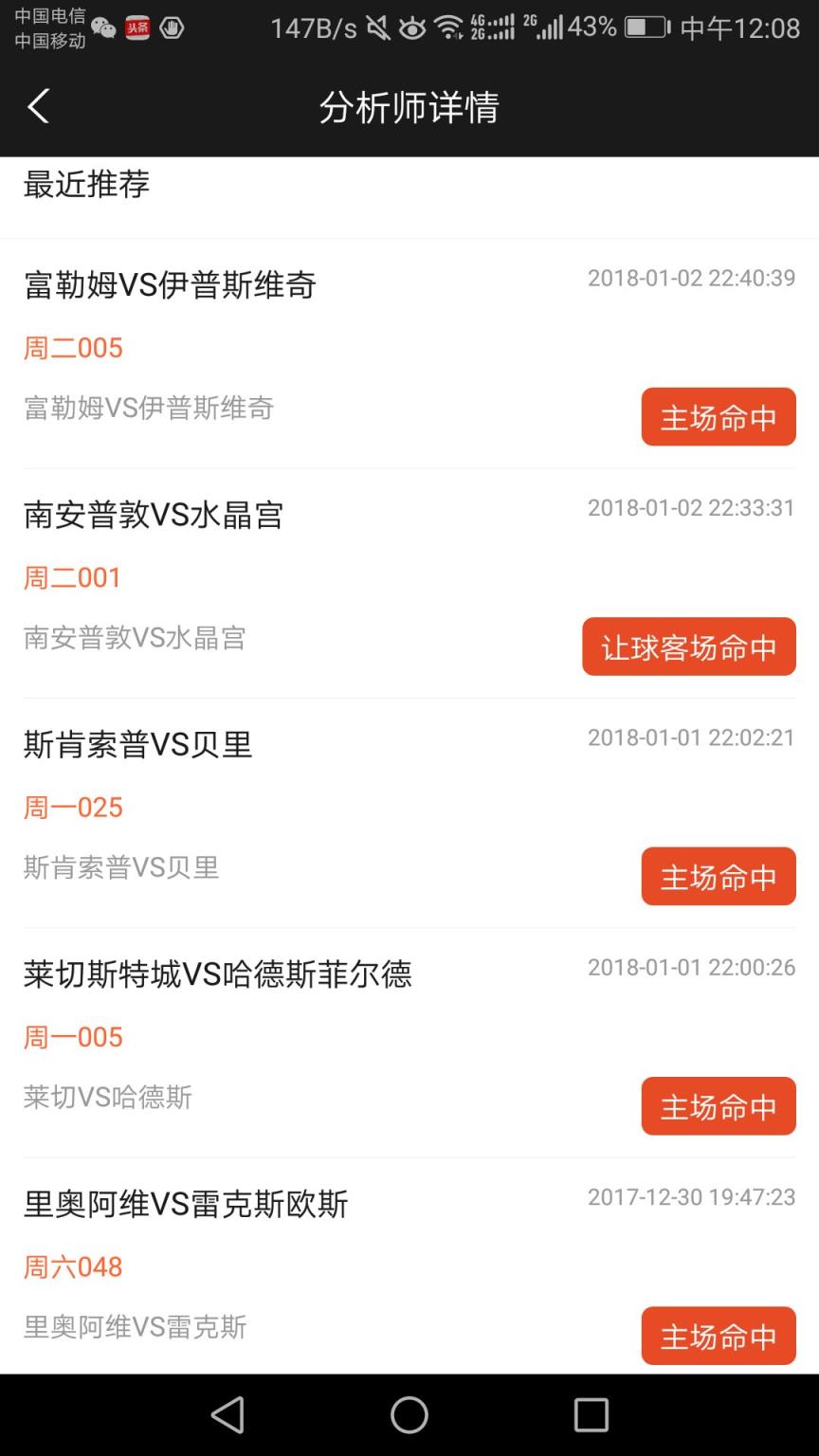This screenshot has height=1456, width=819.
Task: Tap the timestamp 2018-01-02 22:40:39
Action: 690,279
